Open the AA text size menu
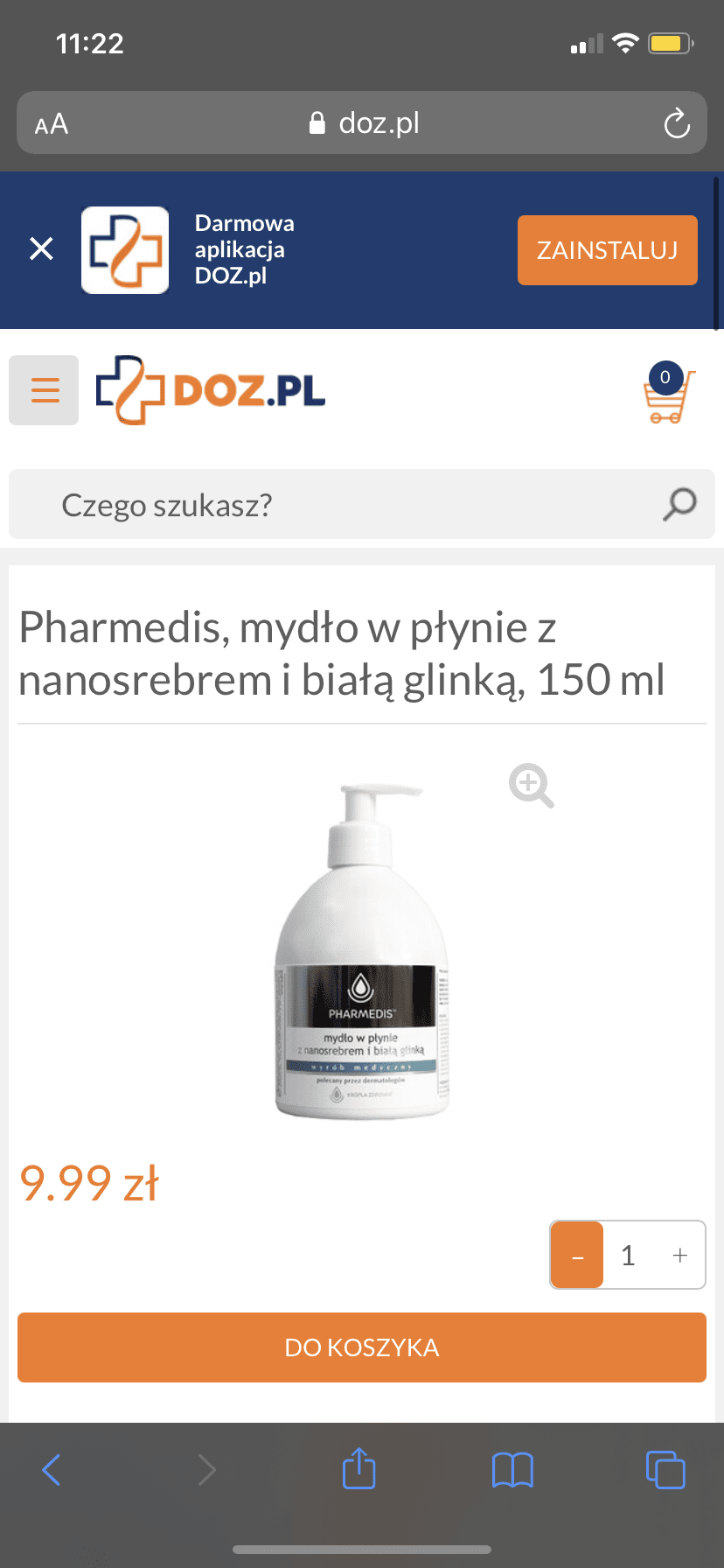 tap(52, 124)
